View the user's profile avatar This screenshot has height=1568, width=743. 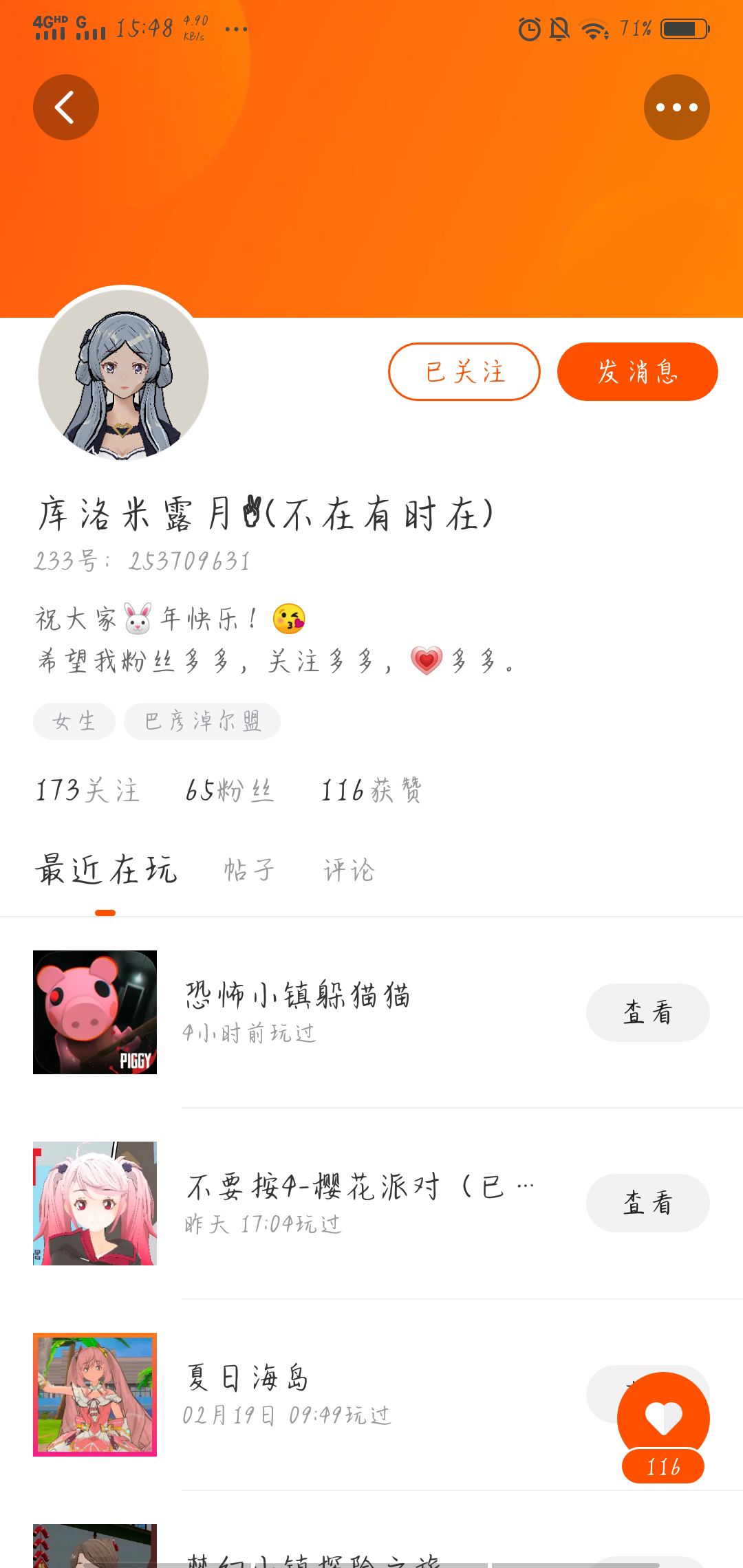tap(124, 374)
